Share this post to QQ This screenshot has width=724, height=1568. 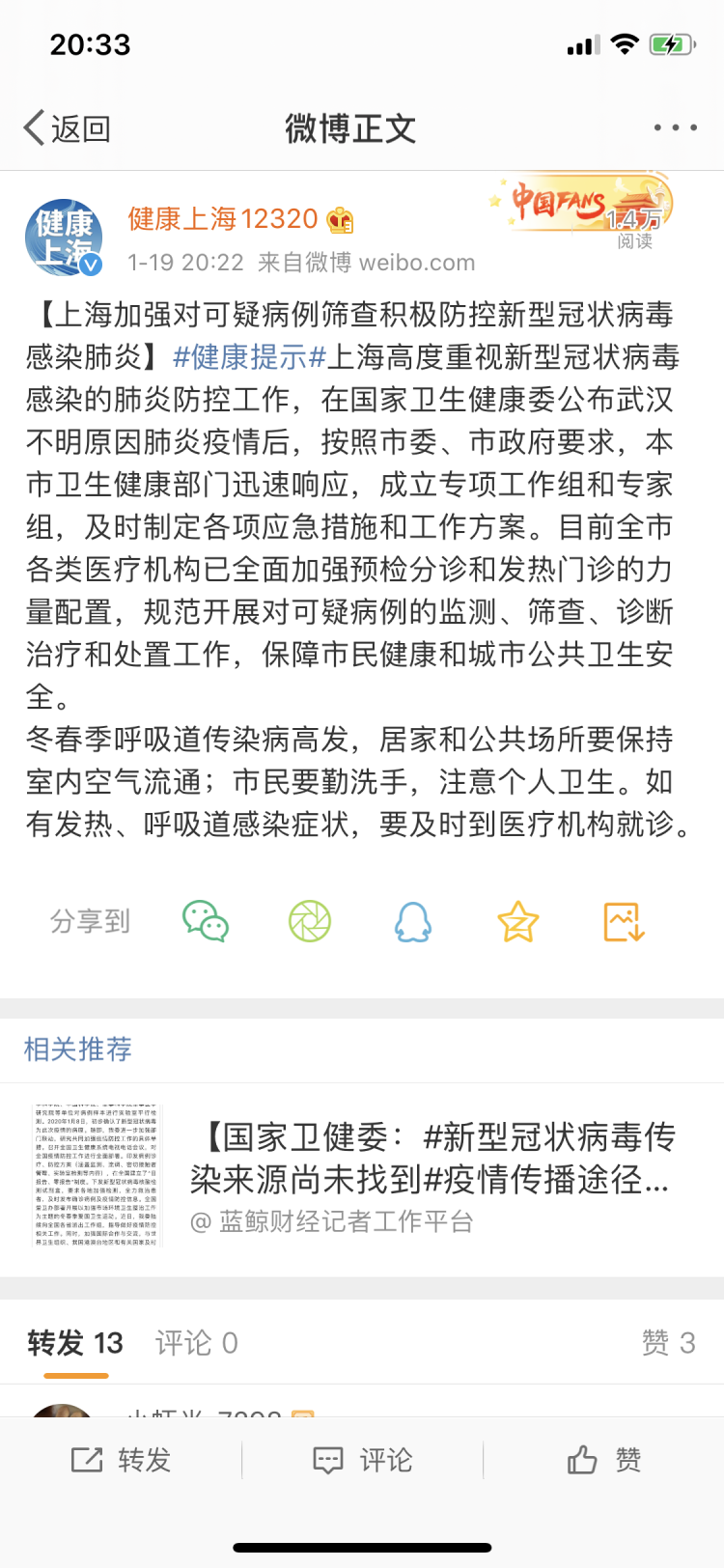[x=413, y=921]
